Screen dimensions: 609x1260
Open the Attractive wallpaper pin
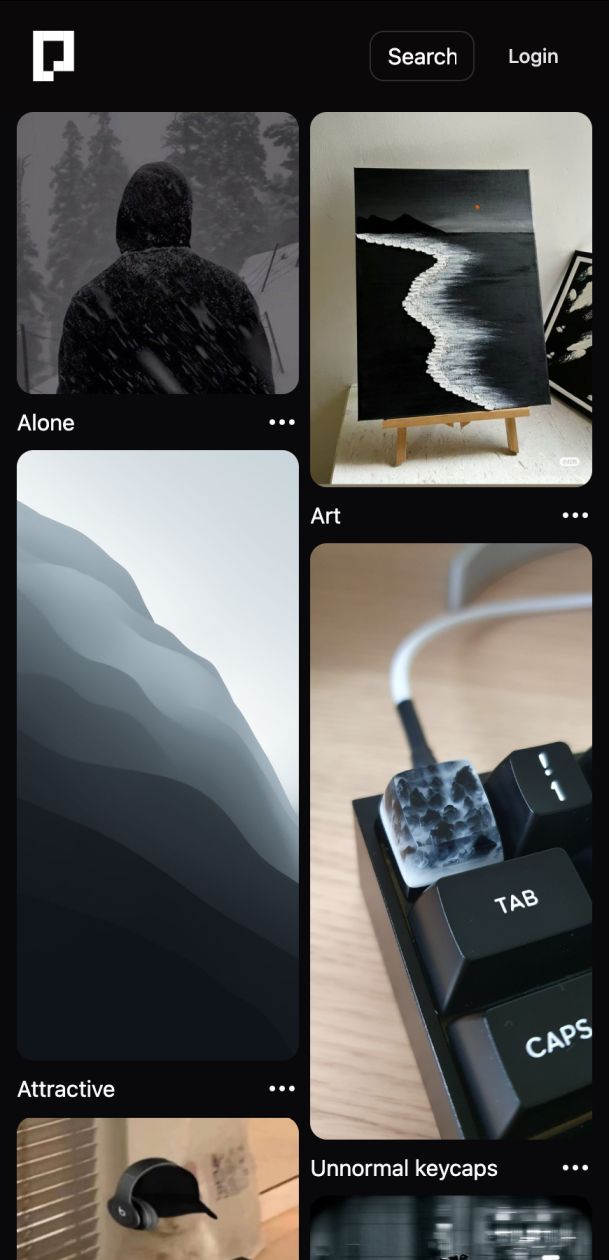(157, 754)
